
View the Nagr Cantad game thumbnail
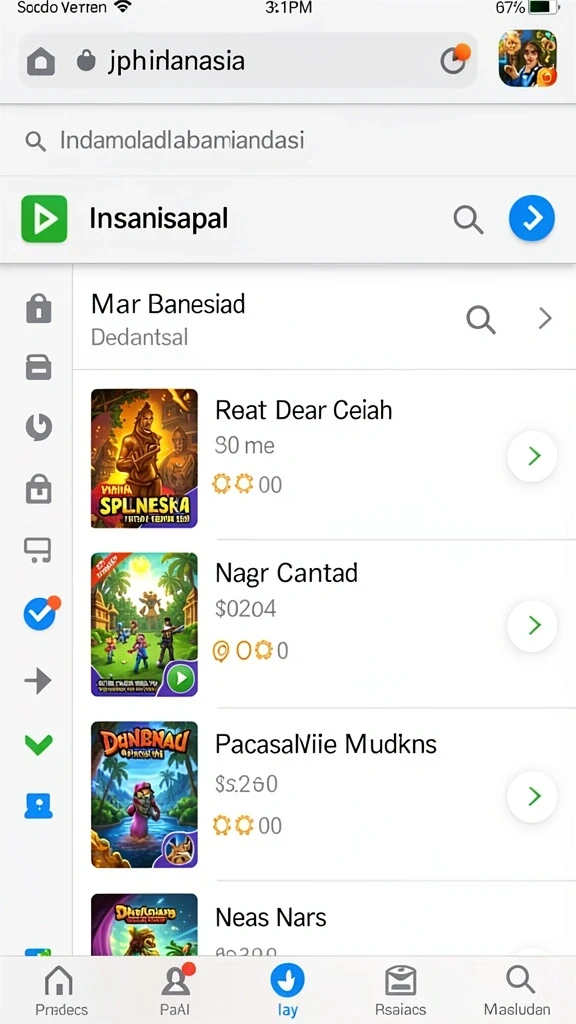pyautogui.click(x=144, y=624)
